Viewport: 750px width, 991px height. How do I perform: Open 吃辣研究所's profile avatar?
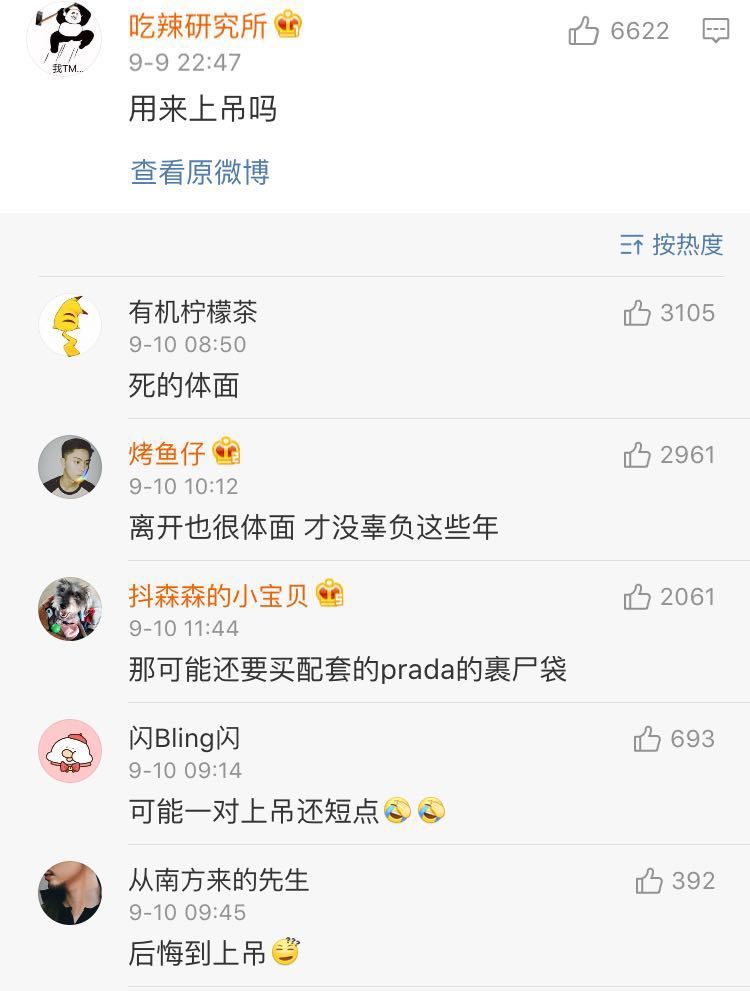coord(64,40)
